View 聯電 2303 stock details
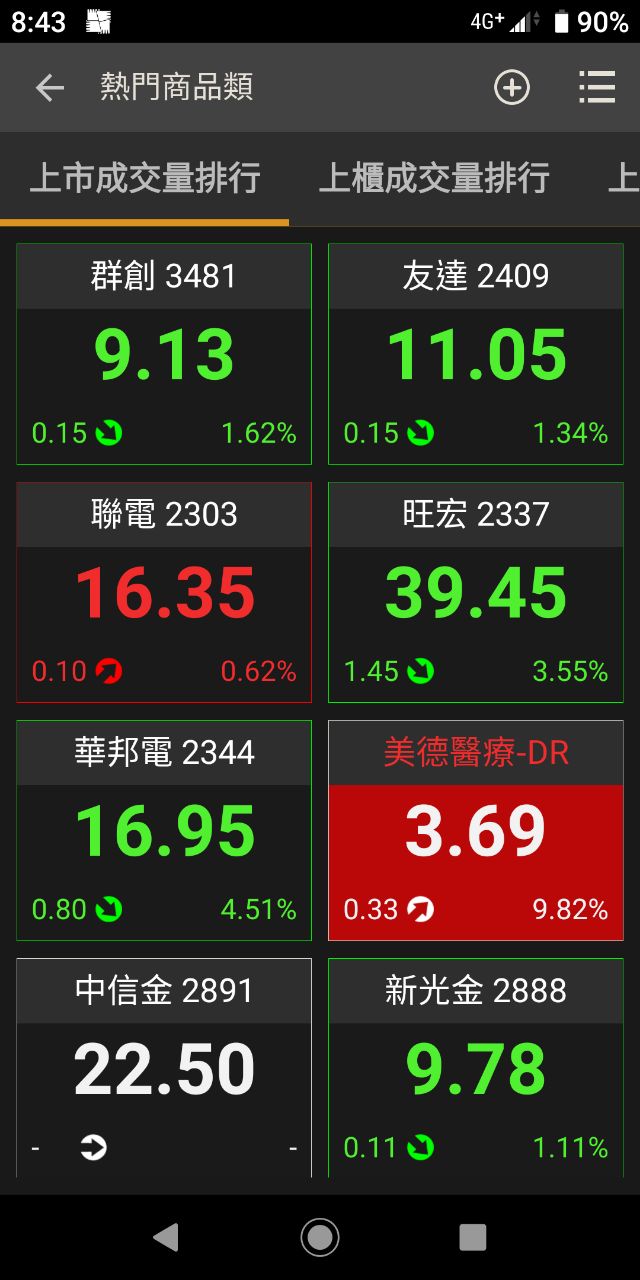 pyautogui.click(x=164, y=593)
